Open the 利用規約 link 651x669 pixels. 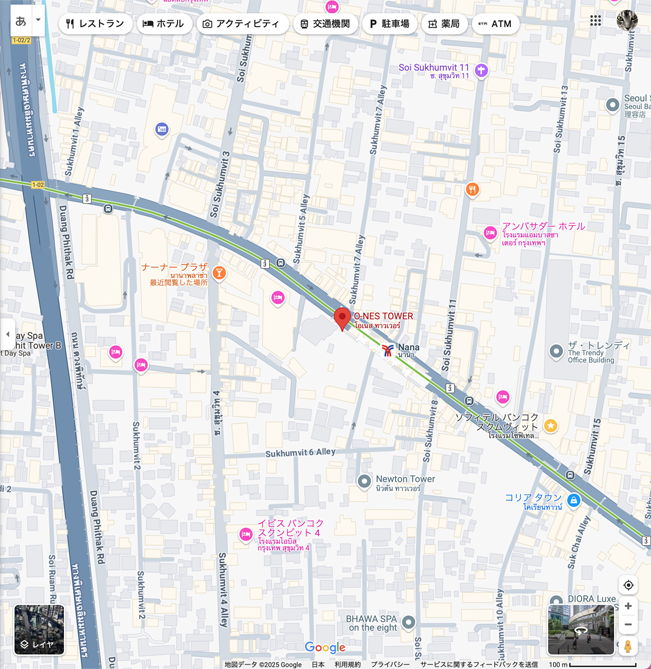coord(348,664)
